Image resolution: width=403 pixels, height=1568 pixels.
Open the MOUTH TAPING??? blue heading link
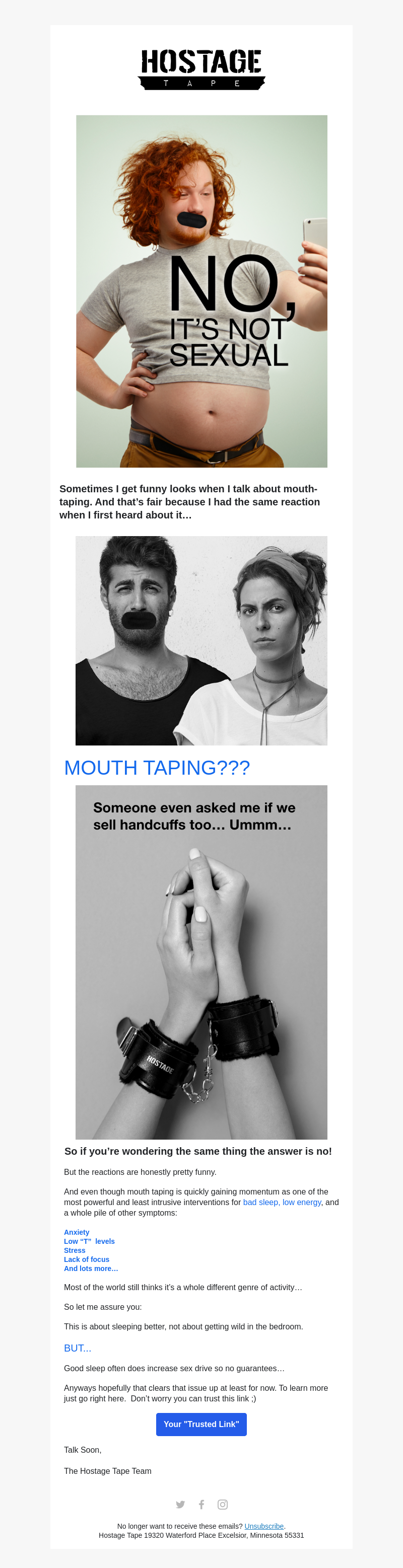pyautogui.click(x=157, y=768)
